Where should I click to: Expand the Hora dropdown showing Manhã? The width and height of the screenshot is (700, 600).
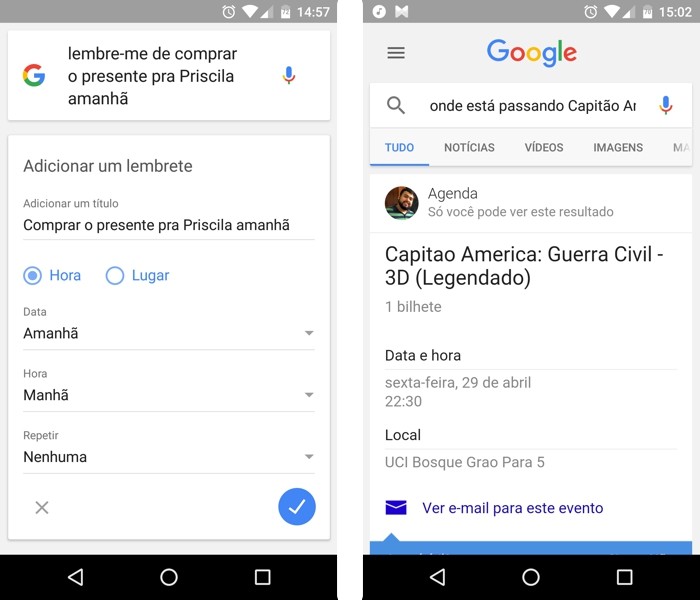(168, 395)
